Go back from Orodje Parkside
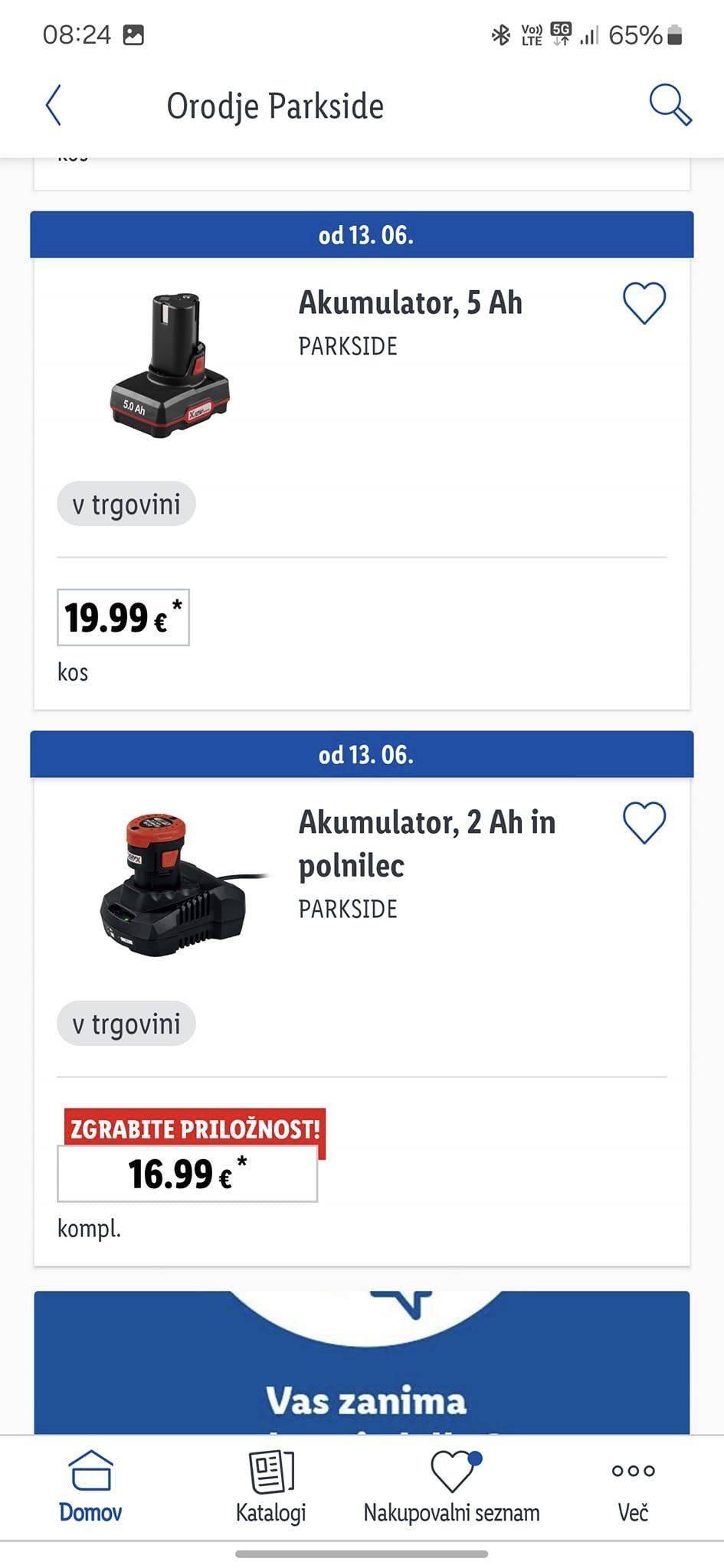 point(53,106)
